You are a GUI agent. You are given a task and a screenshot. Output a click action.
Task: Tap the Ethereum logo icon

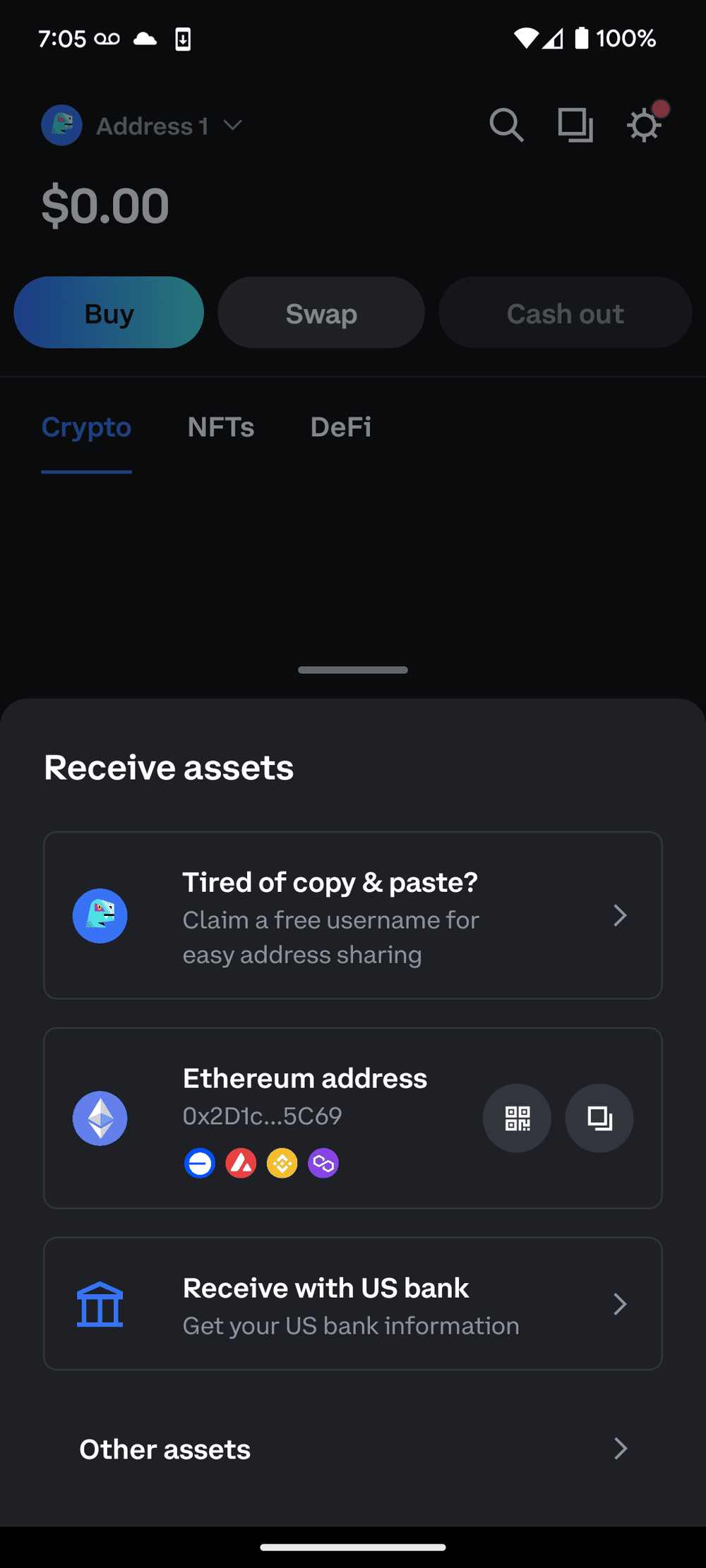[100, 1118]
